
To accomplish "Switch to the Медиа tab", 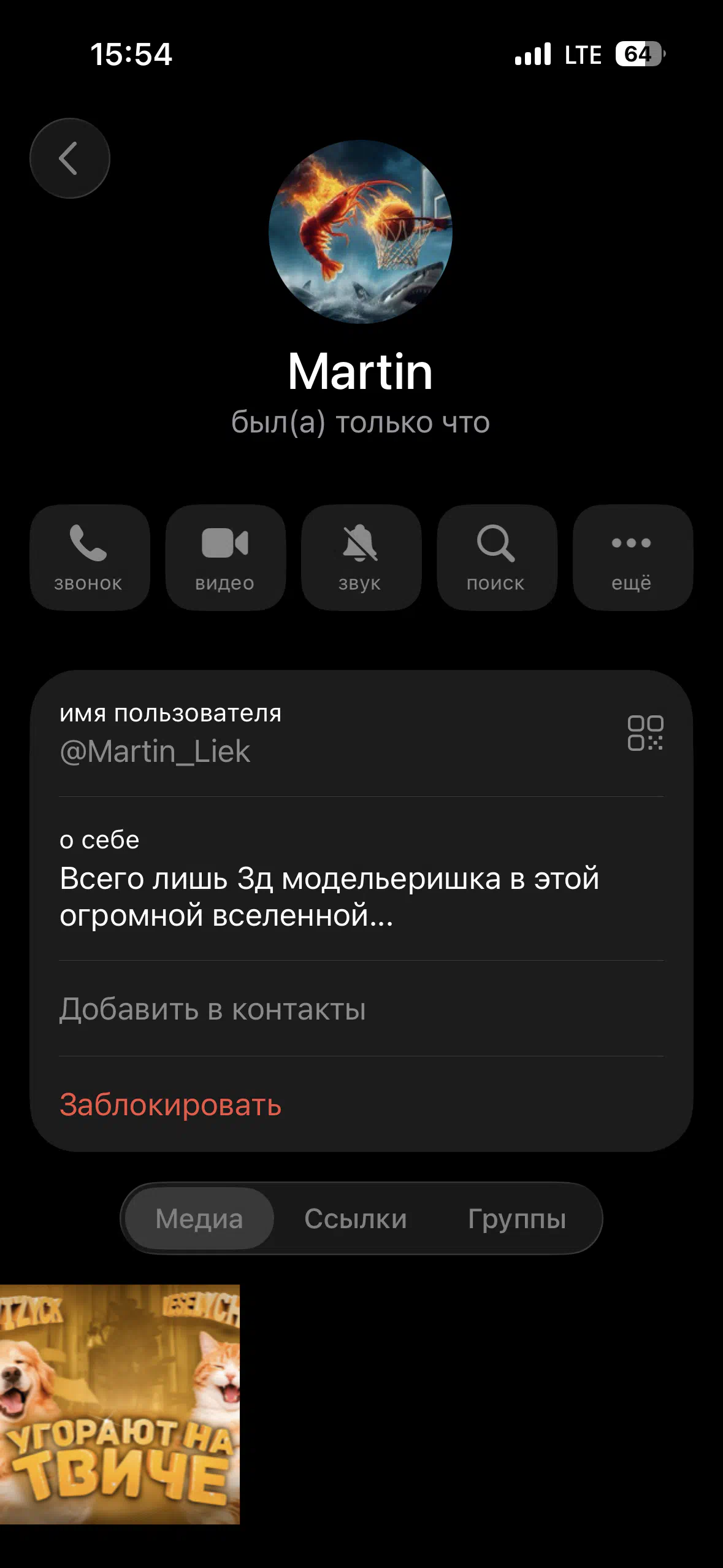I will coord(199,1219).
